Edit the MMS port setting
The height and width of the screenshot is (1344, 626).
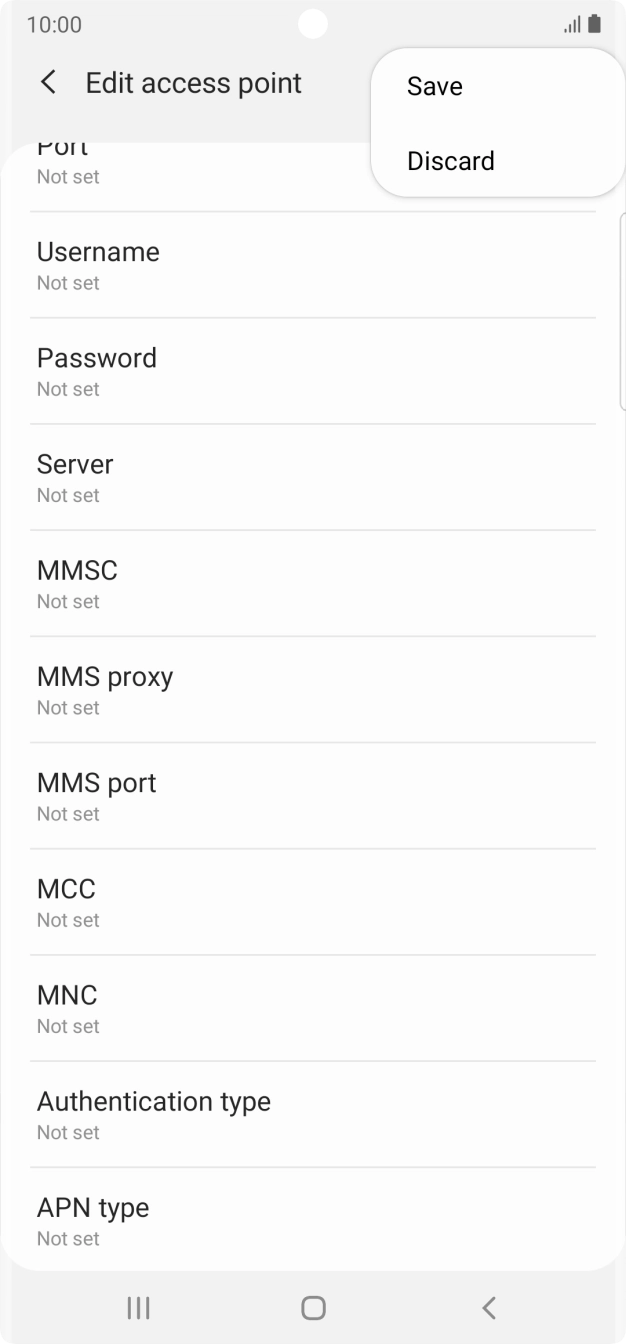tap(312, 795)
